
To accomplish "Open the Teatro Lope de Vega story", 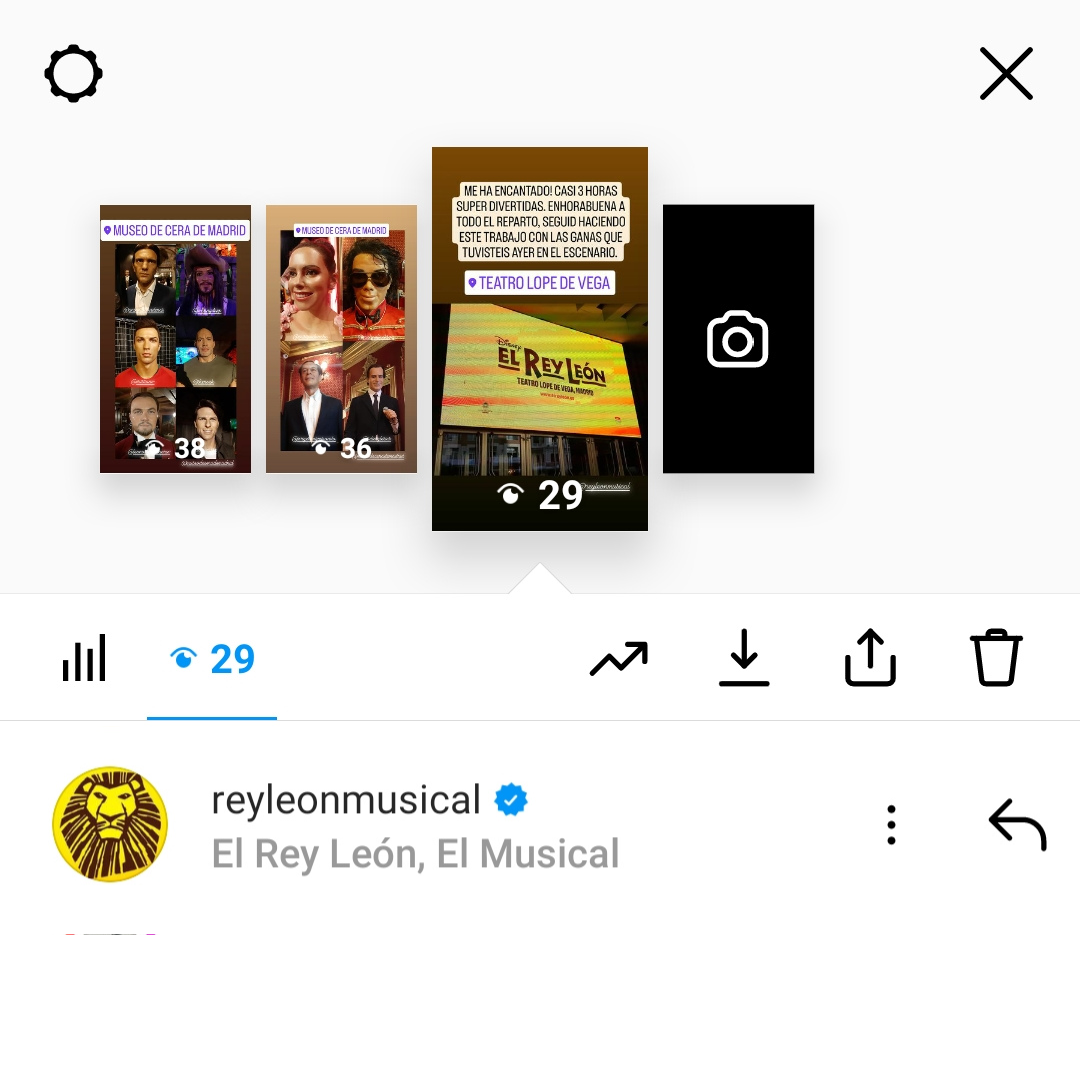I will (x=540, y=338).
